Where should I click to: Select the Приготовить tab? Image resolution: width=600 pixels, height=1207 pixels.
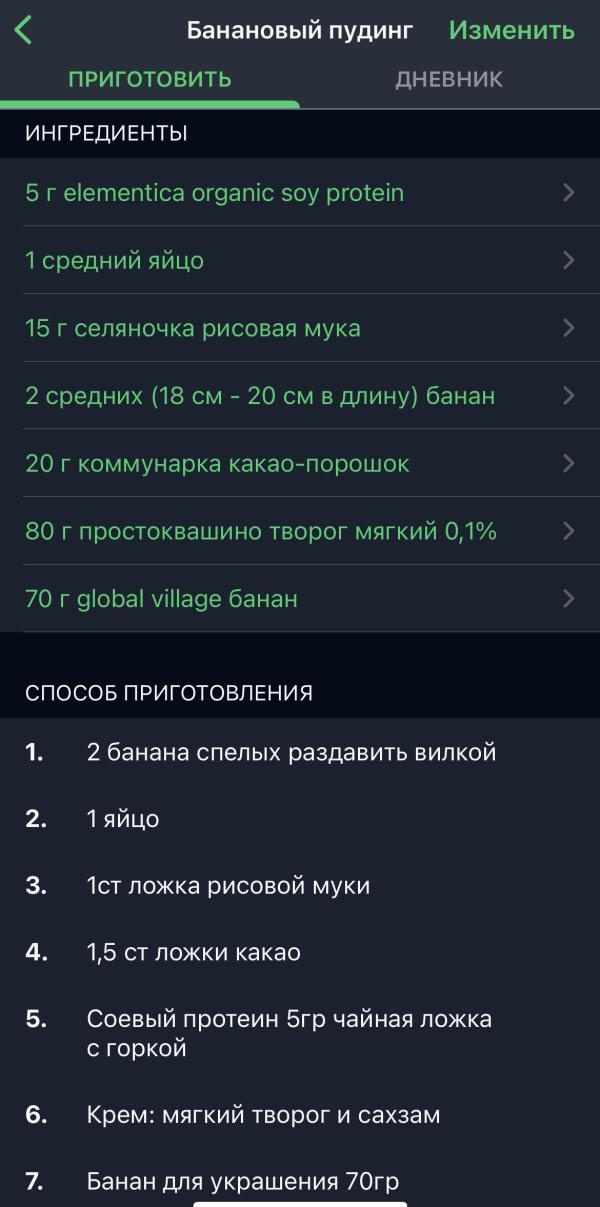(150, 79)
